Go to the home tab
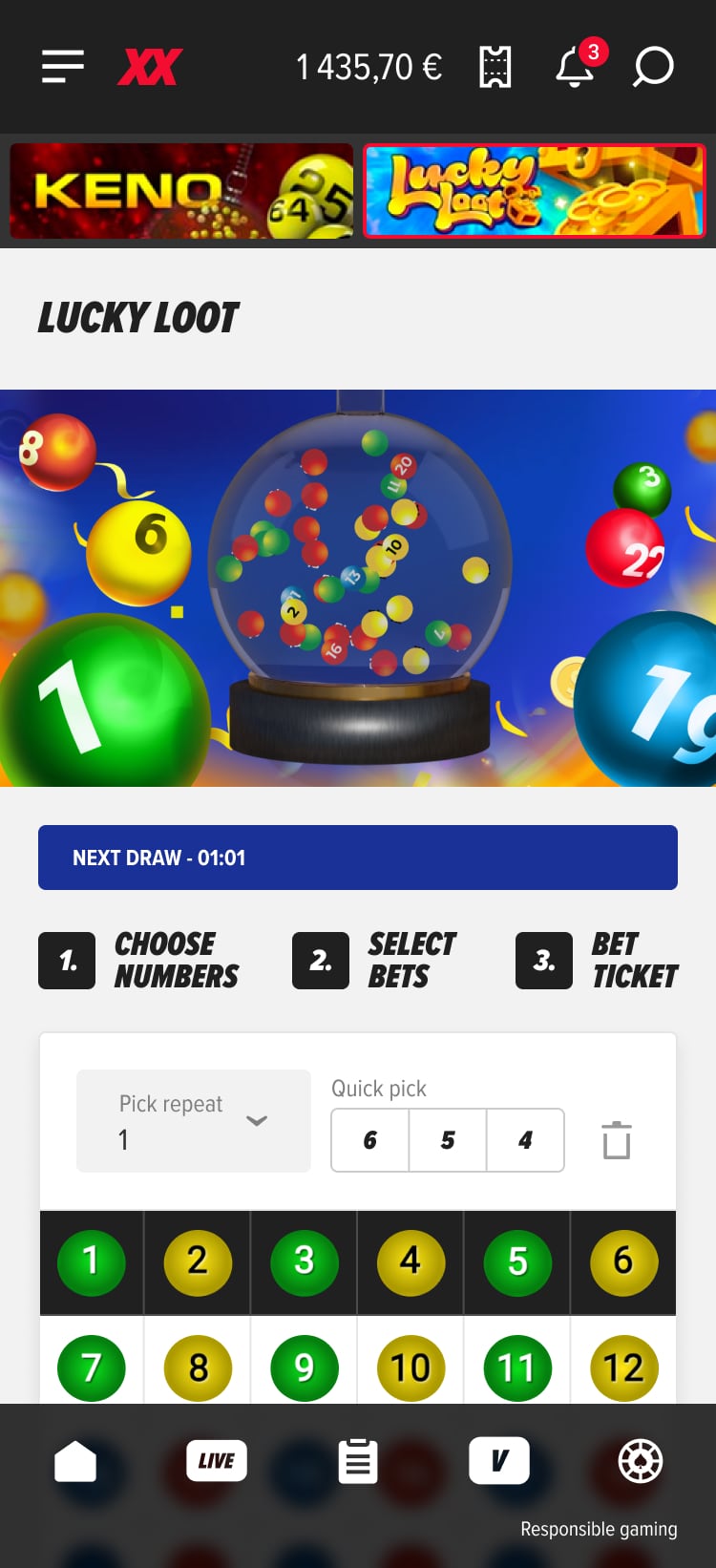This screenshot has width=716, height=1568. pyautogui.click(x=75, y=1461)
